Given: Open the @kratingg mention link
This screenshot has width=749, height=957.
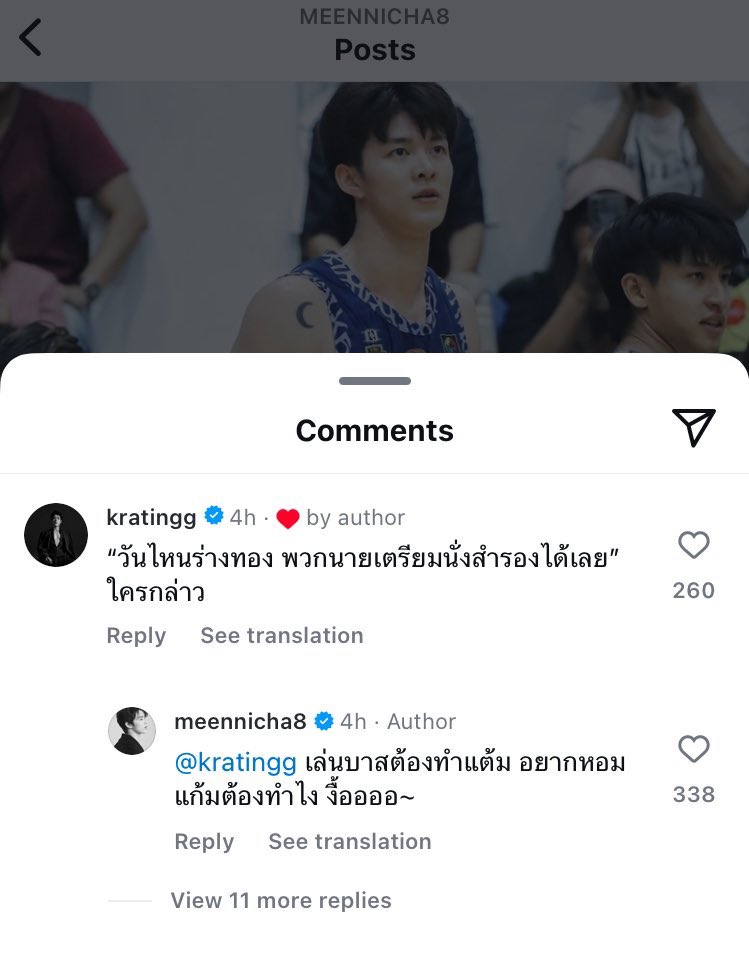Looking at the screenshot, I should pos(235,763).
